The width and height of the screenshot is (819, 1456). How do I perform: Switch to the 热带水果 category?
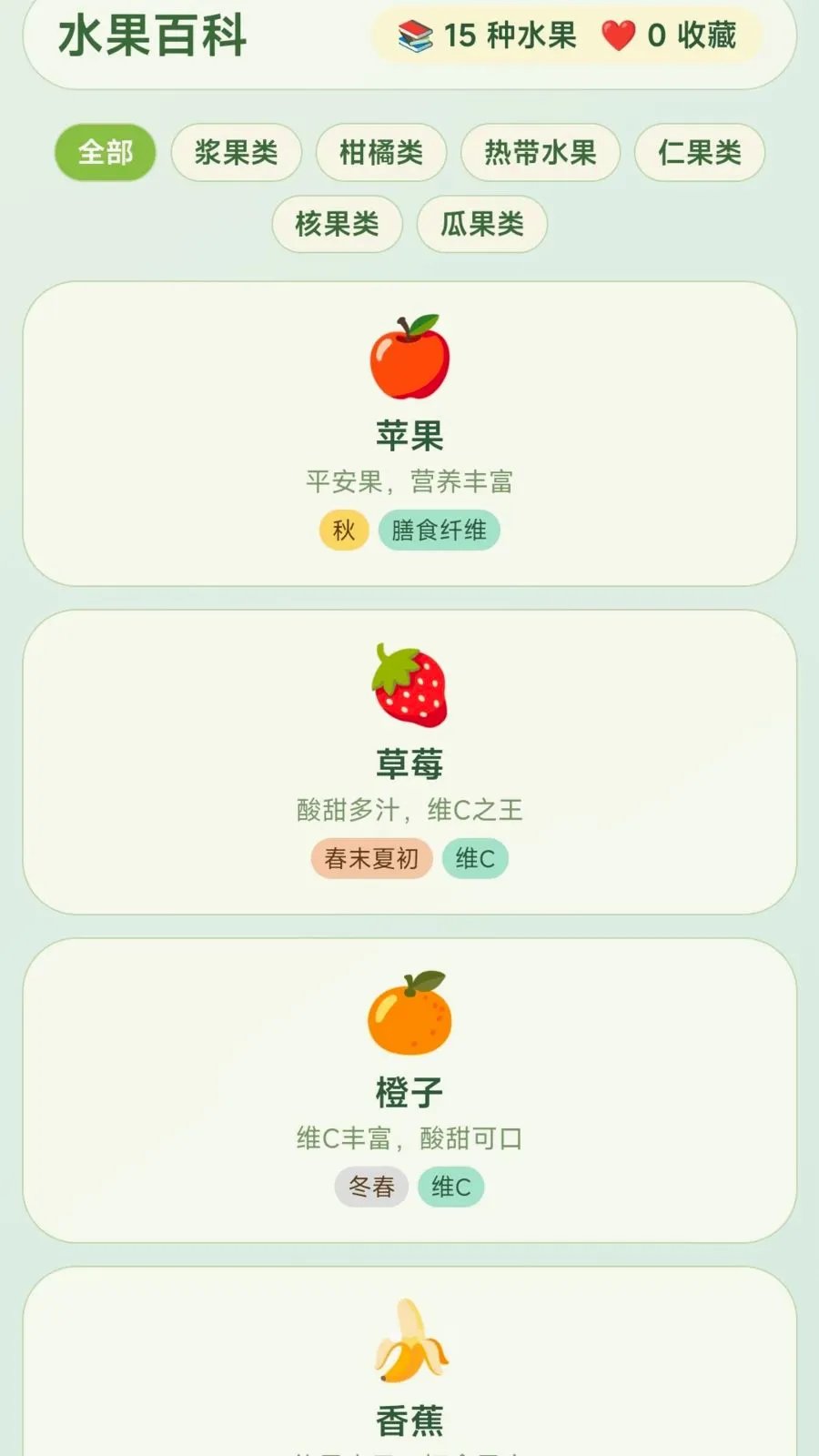click(x=541, y=152)
